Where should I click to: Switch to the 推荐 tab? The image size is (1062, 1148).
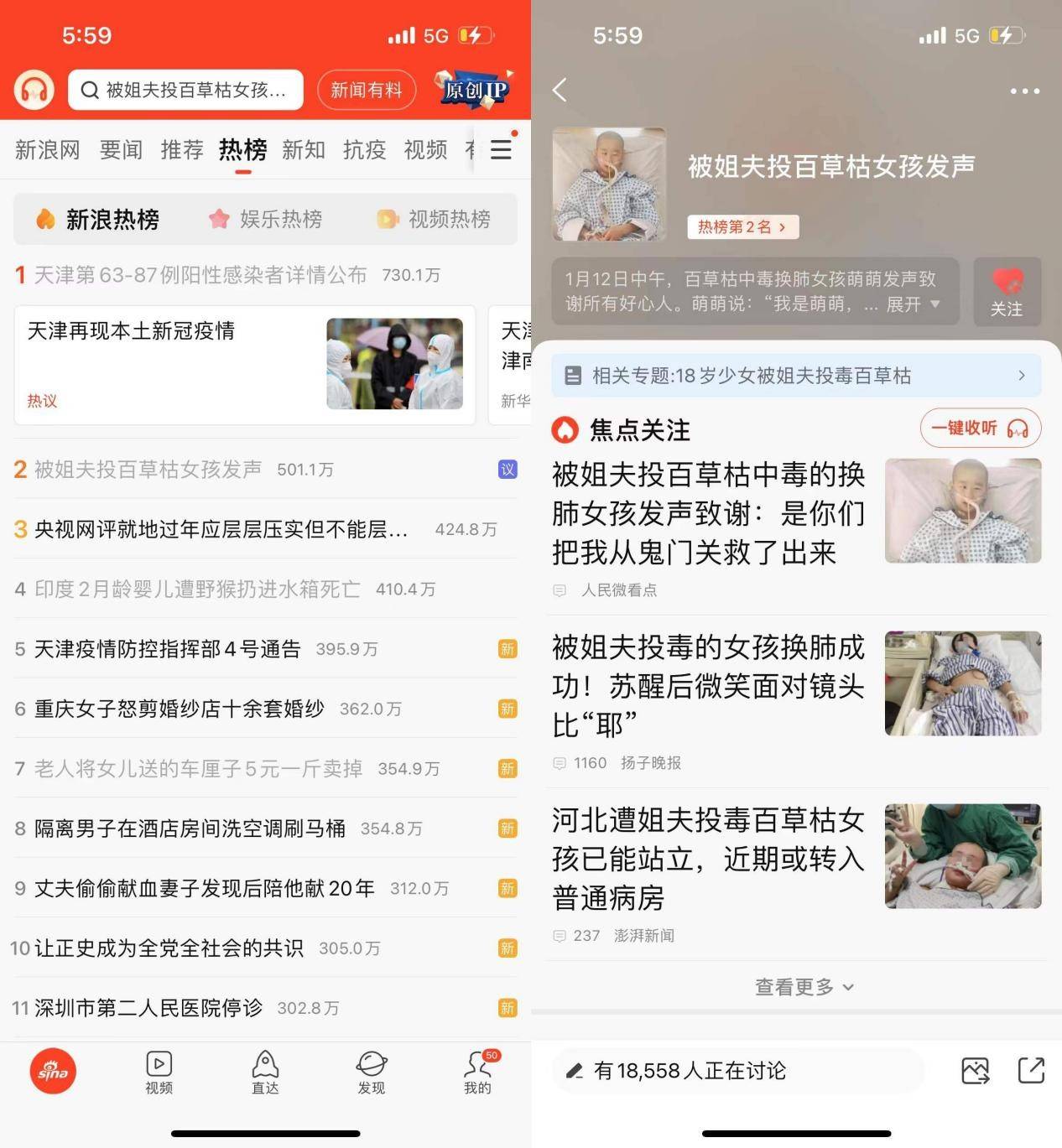point(182,150)
